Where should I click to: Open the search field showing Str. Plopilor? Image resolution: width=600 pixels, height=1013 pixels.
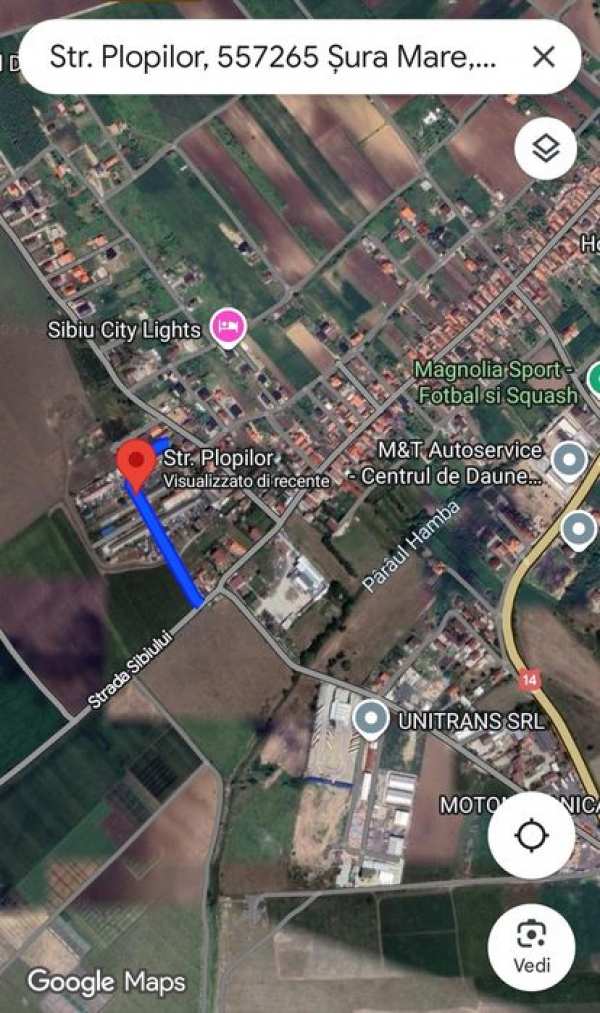(x=270, y=57)
